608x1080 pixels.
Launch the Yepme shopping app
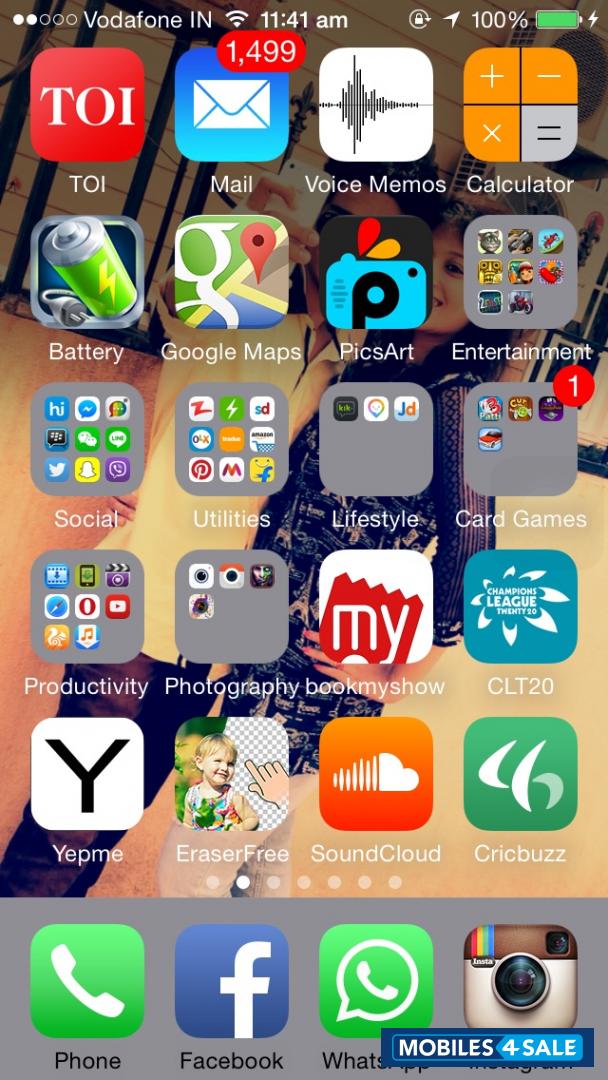(x=87, y=774)
